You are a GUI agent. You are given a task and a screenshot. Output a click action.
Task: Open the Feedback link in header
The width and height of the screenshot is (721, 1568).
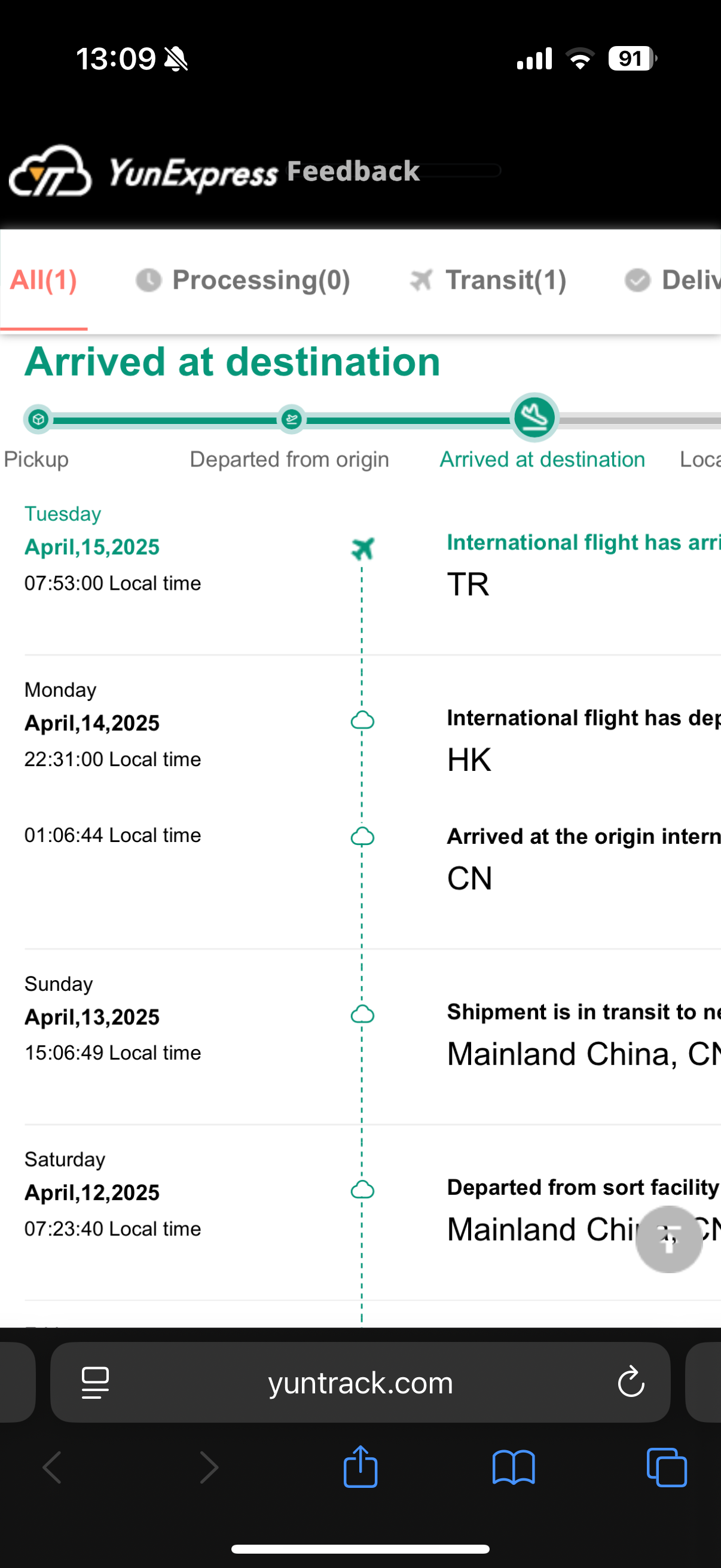(x=353, y=172)
